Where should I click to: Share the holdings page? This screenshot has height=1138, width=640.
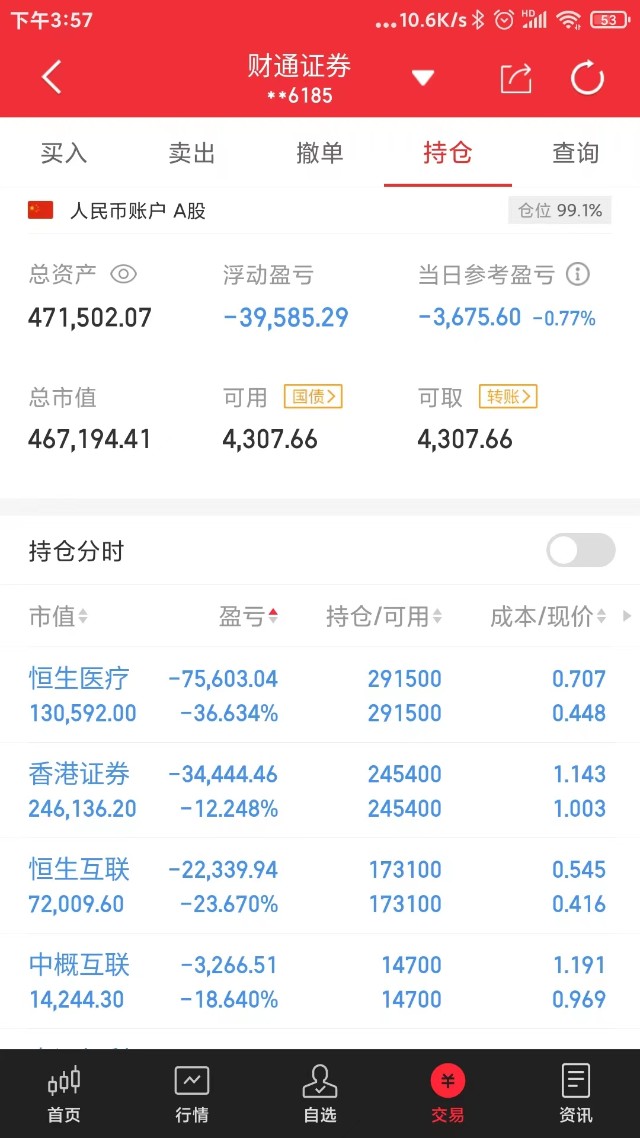[516, 78]
